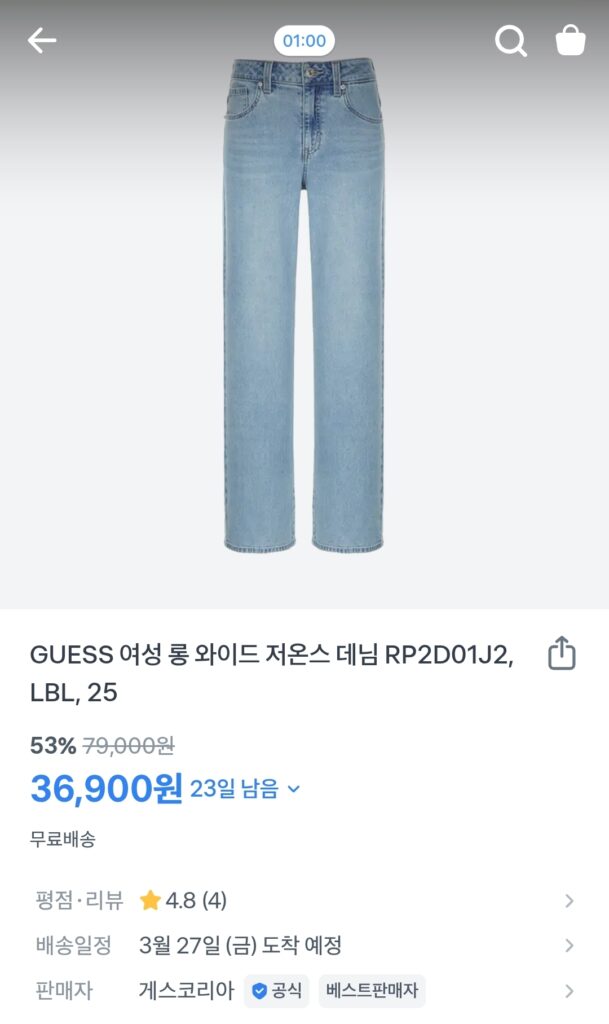The height and width of the screenshot is (1024, 609).
Task: Share this GUESS jeans product
Action: 562,653
